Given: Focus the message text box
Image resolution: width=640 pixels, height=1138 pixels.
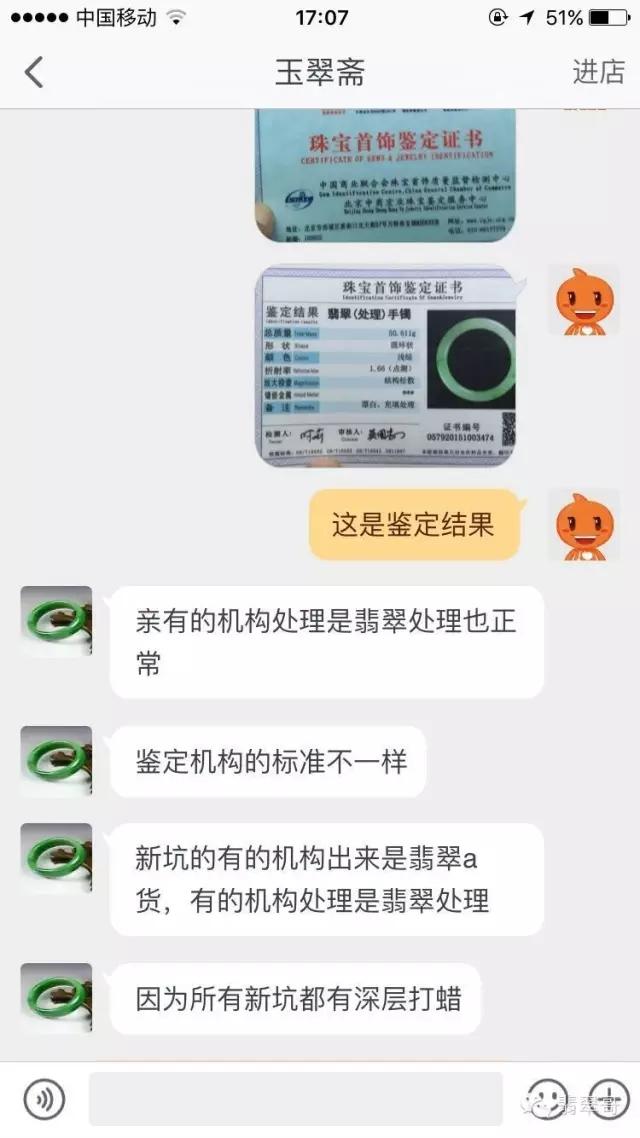Looking at the screenshot, I should tap(295, 1099).
